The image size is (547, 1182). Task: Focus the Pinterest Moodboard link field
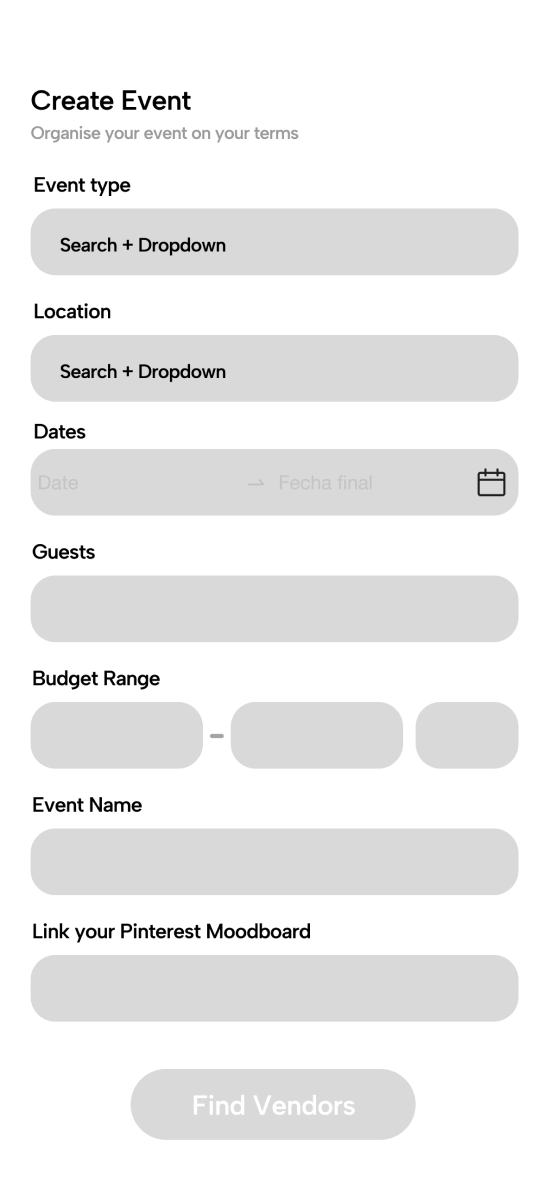(x=274, y=988)
